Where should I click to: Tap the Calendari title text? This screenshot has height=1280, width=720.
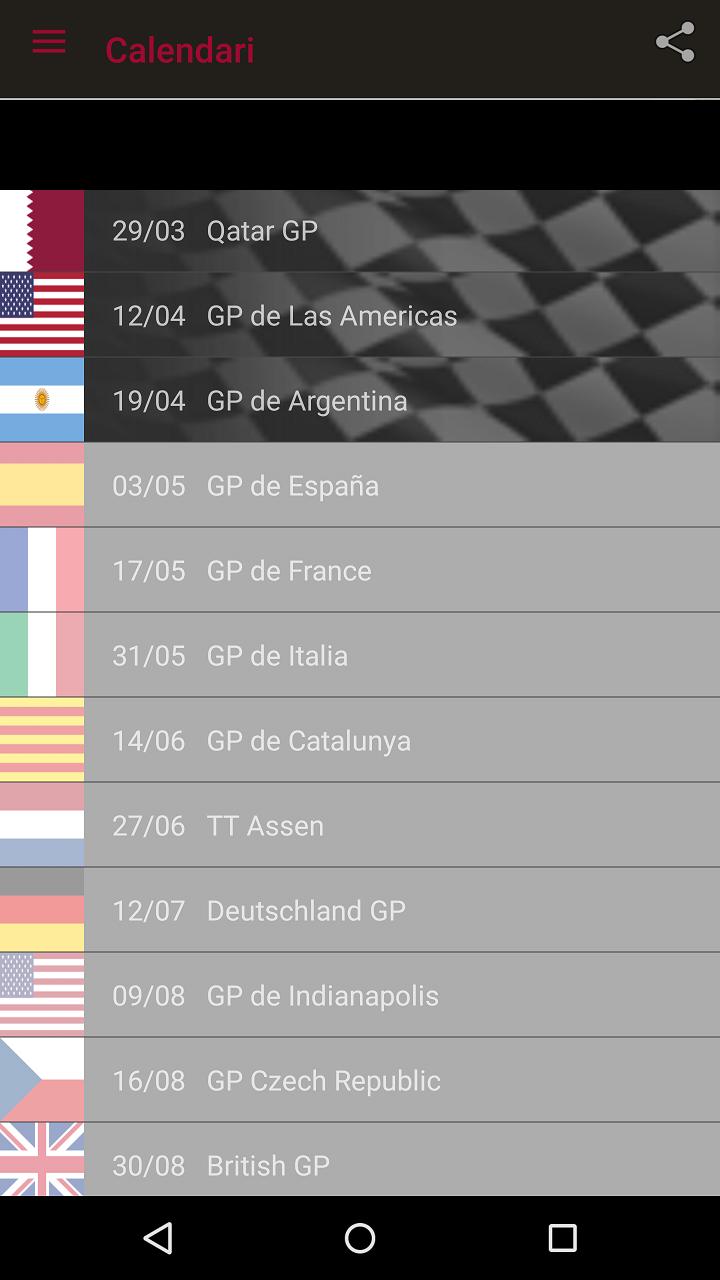tap(179, 50)
